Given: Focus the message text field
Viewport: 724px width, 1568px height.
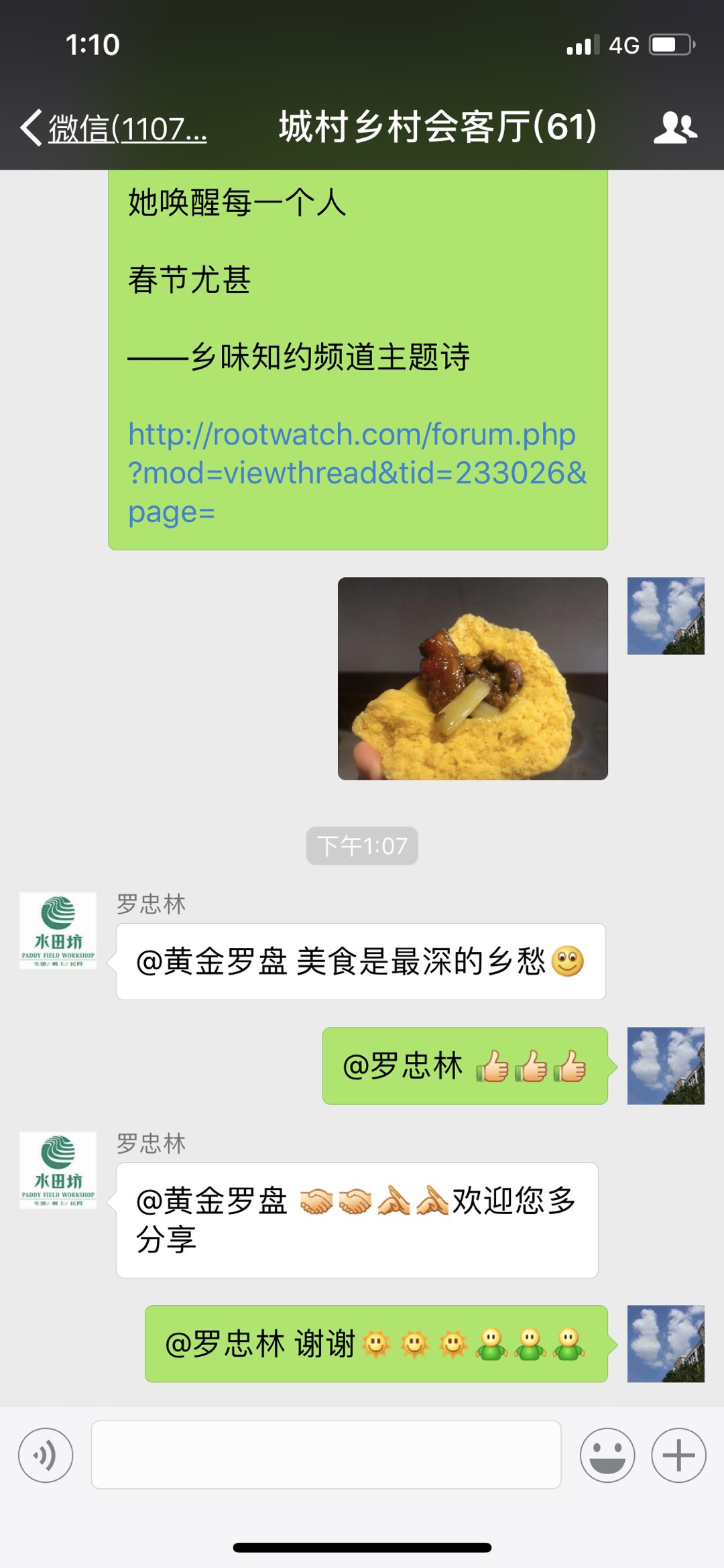Looking at the screenshot, I should point(326,1455).
